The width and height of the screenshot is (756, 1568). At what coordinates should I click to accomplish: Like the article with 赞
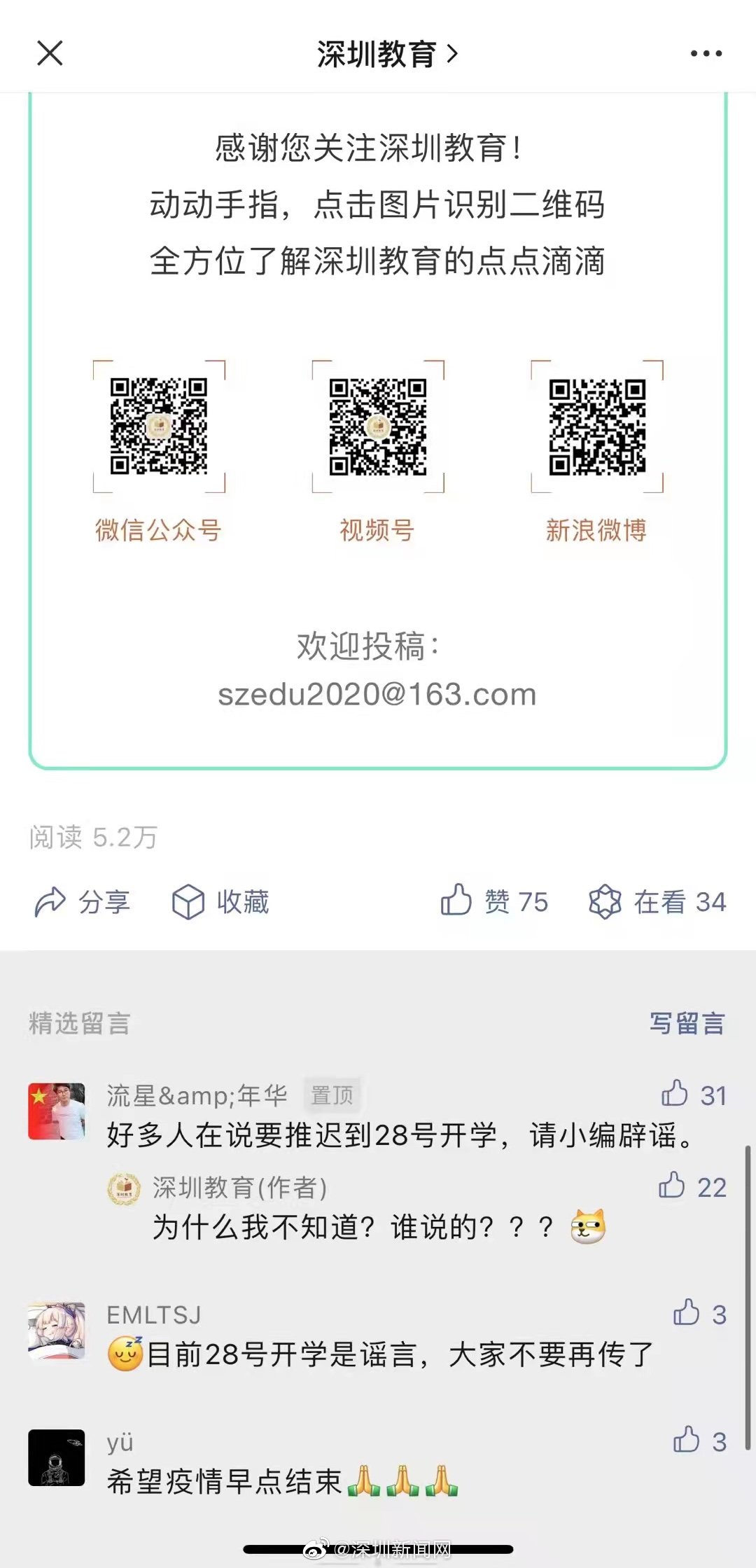(494, 901)
